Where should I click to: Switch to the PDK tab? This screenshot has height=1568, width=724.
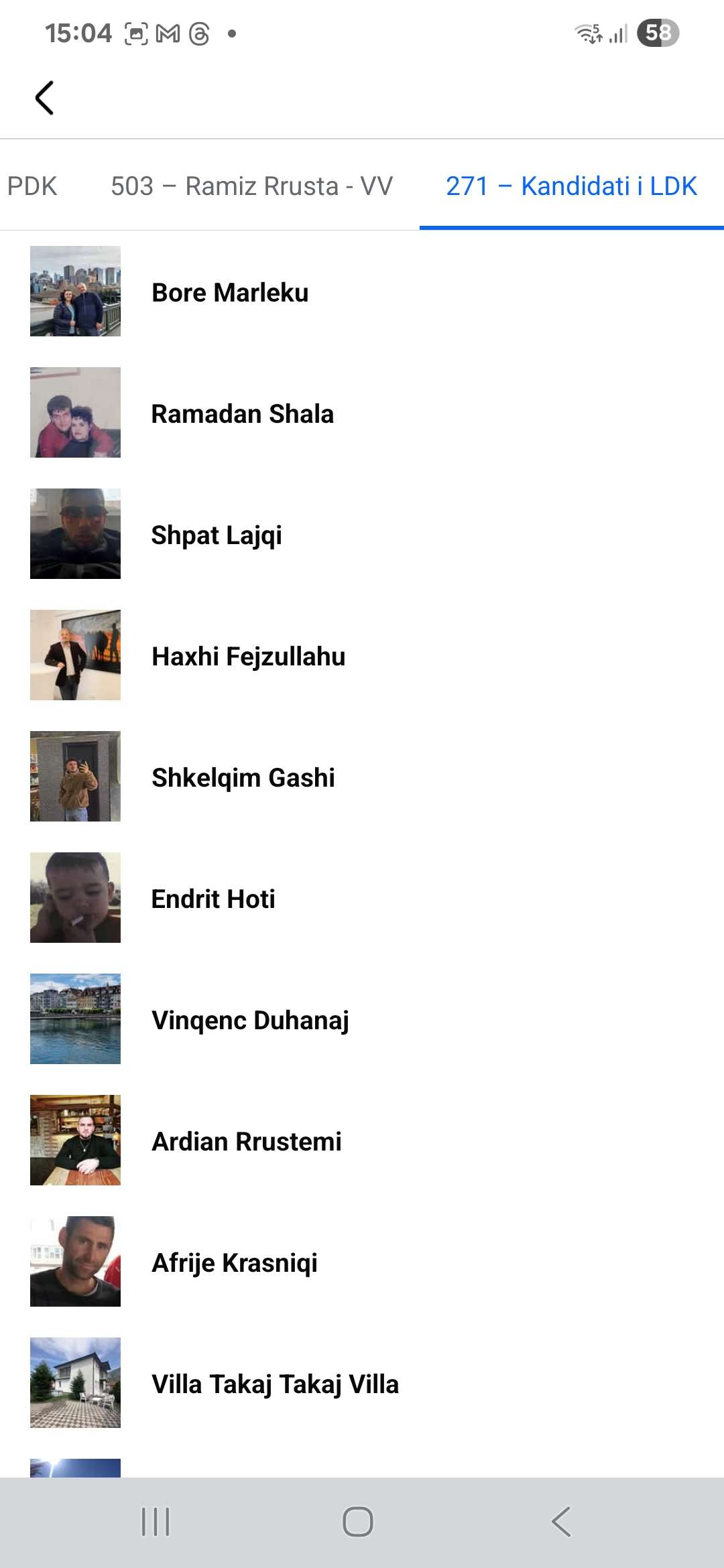(32, 186)
